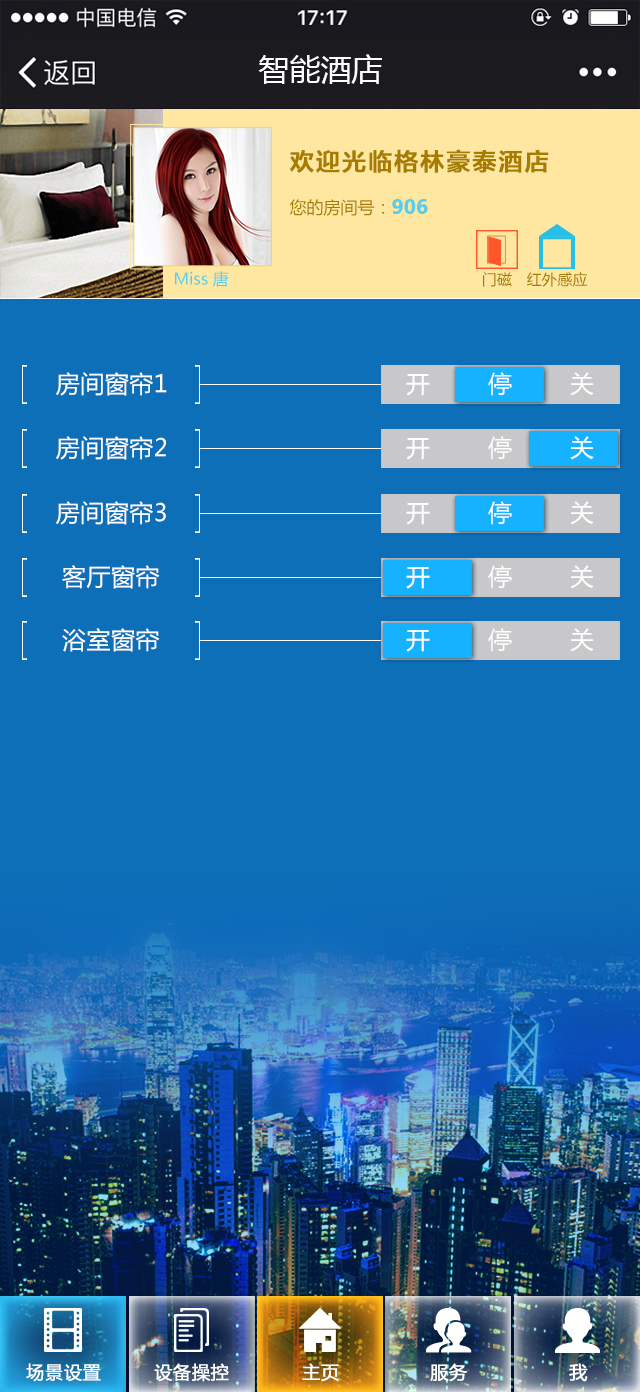The width and height of the screenshot is (640, 1392).
Task: Select 开 for 房间窗帘2
Action: [418, 449]
